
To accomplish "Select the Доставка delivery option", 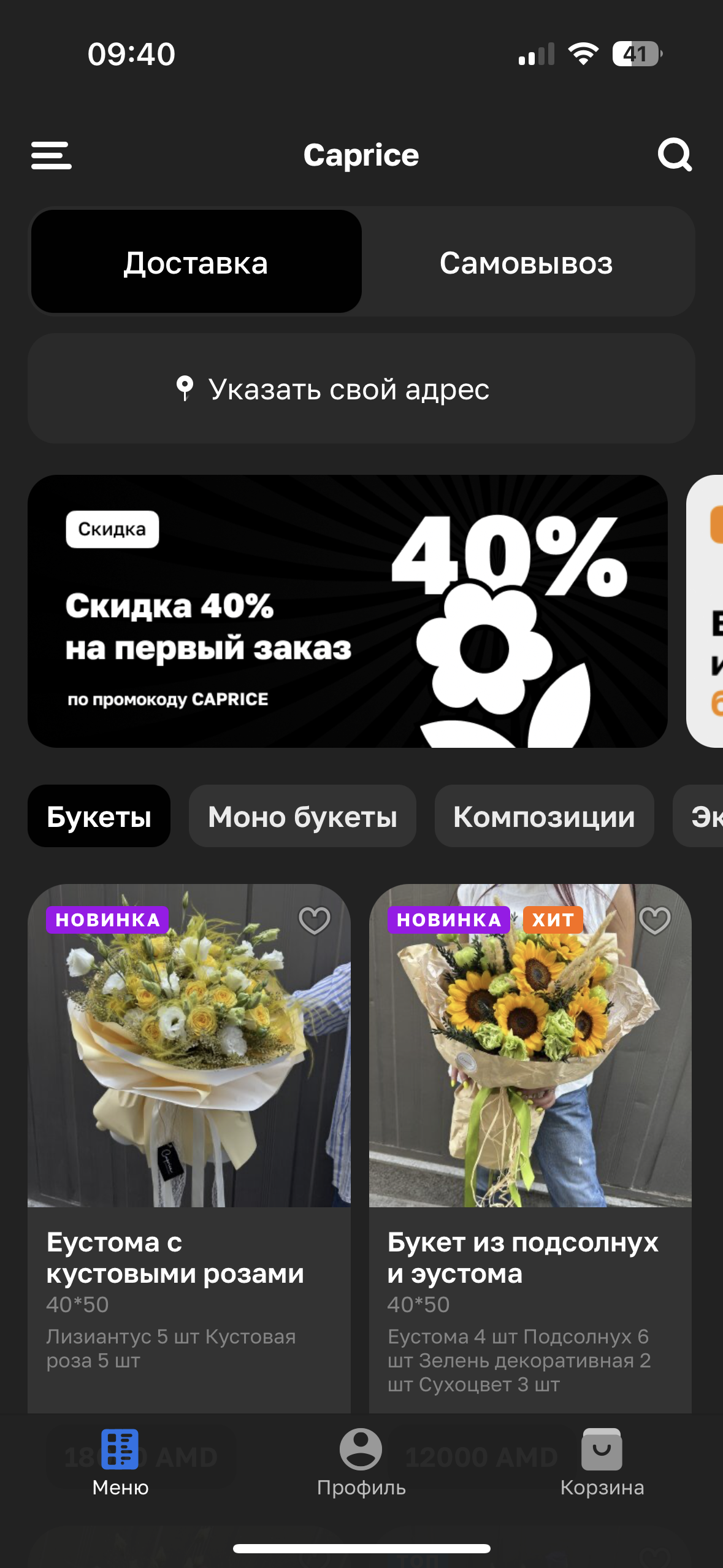I will tap(196, 263).
